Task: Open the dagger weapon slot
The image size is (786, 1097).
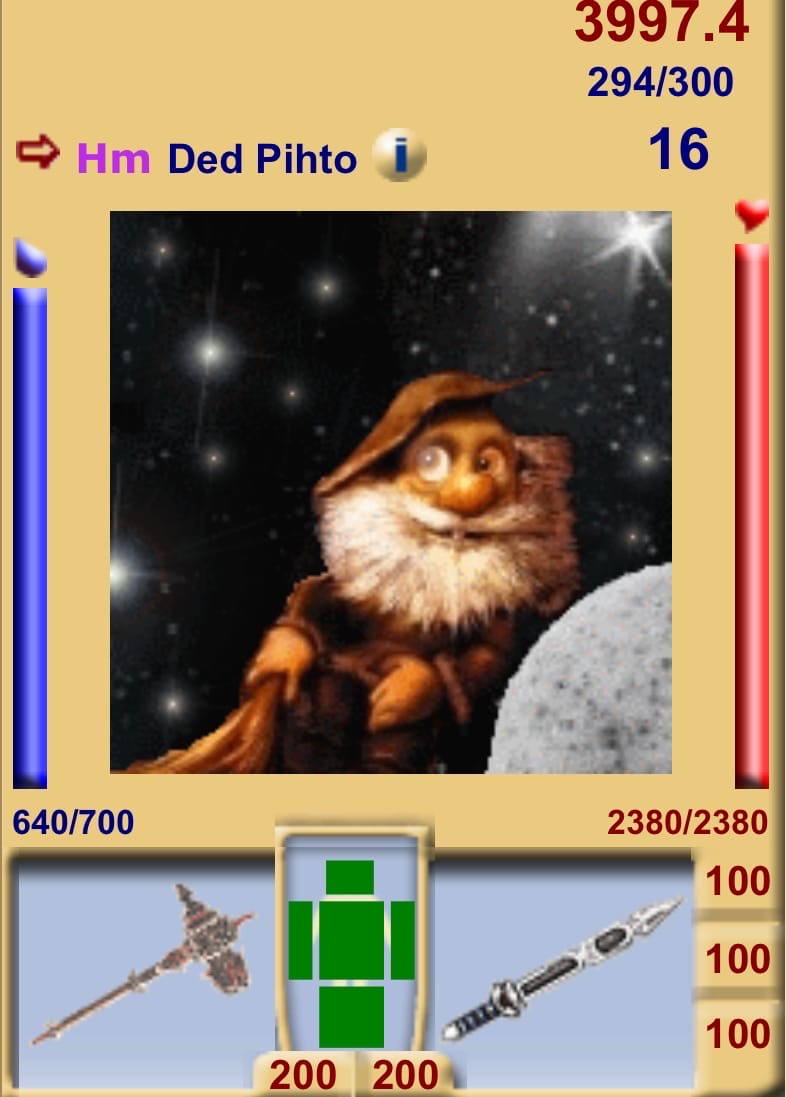Action: [x=562, y=968]
